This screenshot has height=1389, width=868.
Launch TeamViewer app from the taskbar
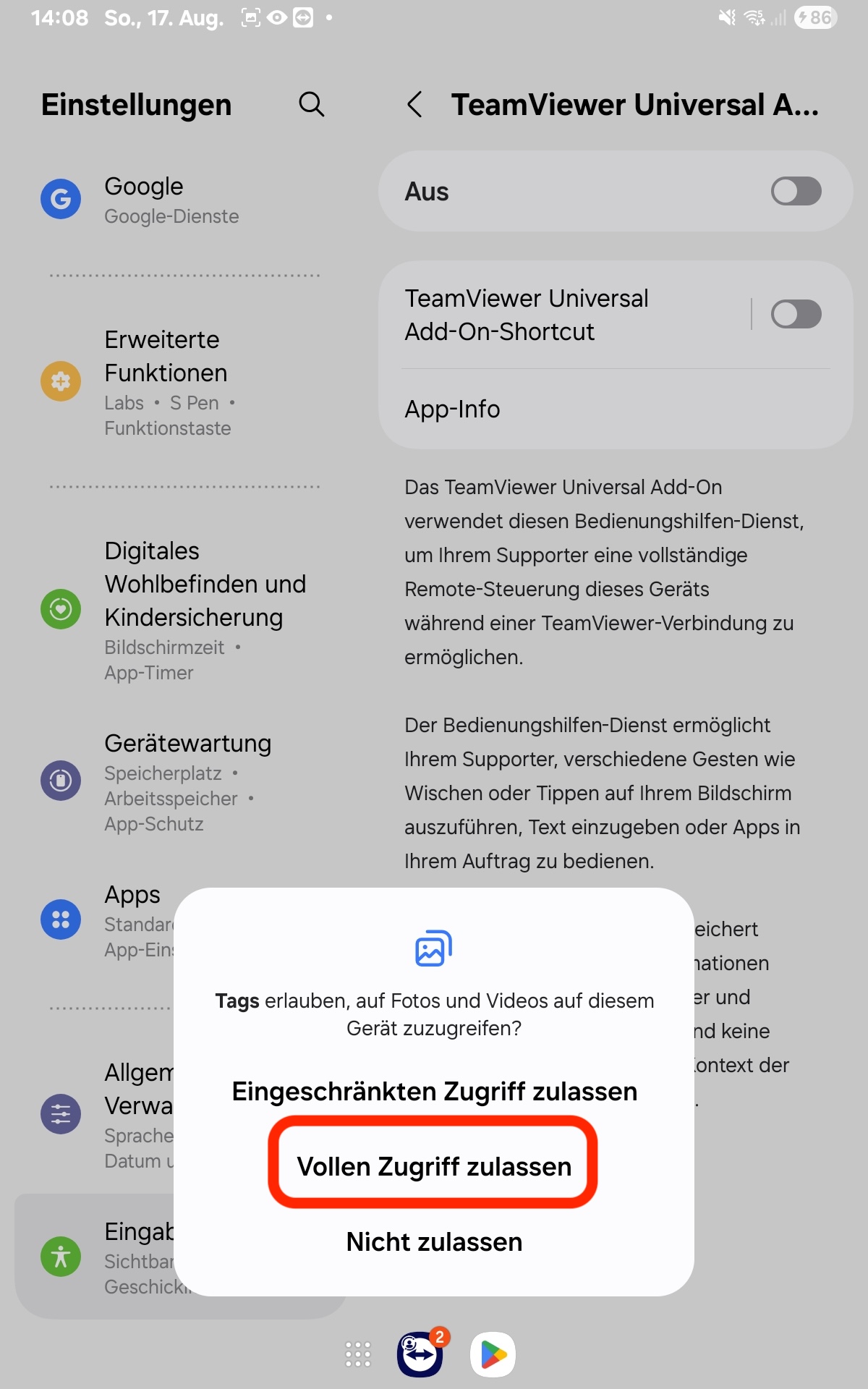(420, 1354)
